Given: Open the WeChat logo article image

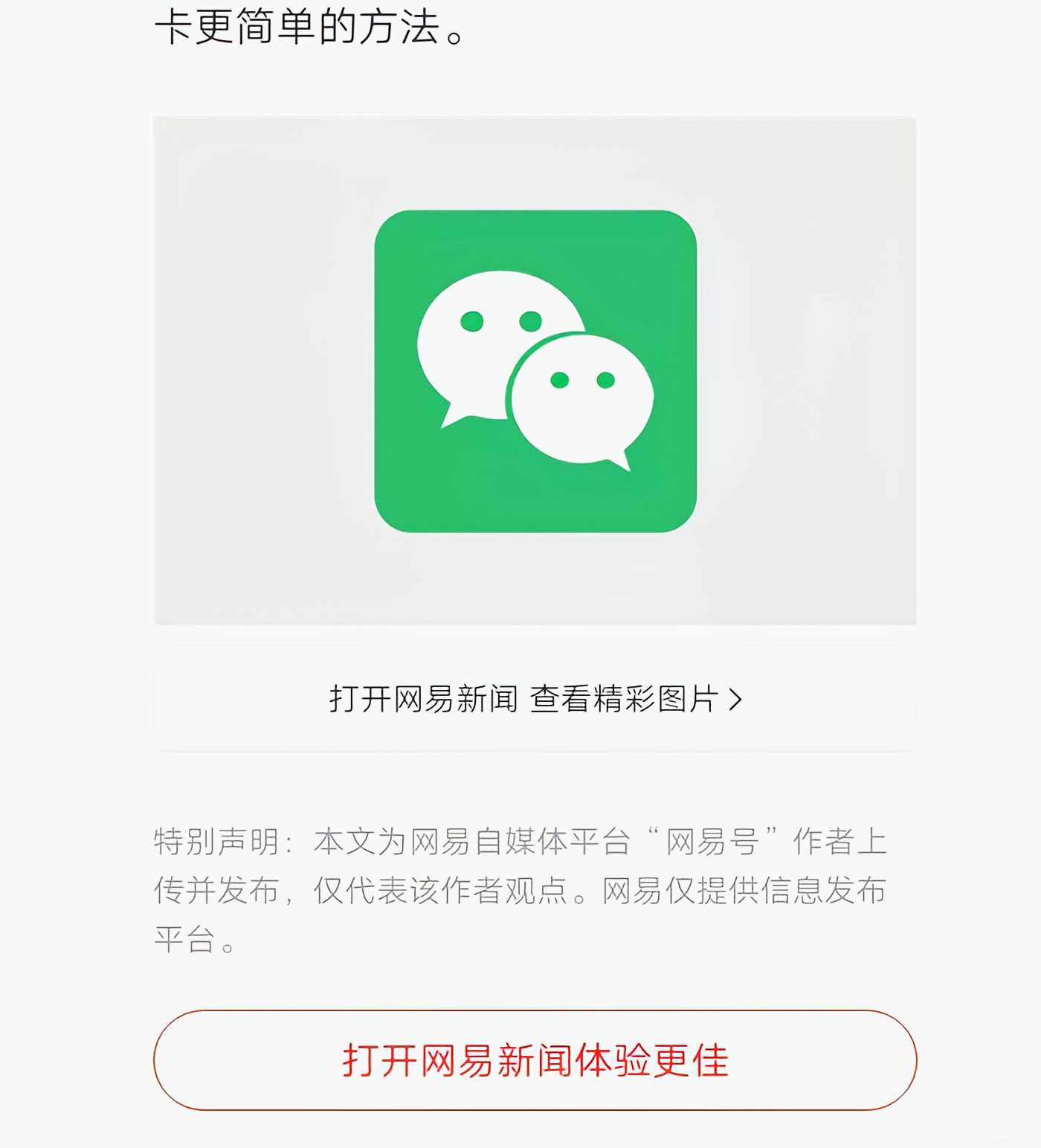Looking at the screenshot, I should 535,370.
